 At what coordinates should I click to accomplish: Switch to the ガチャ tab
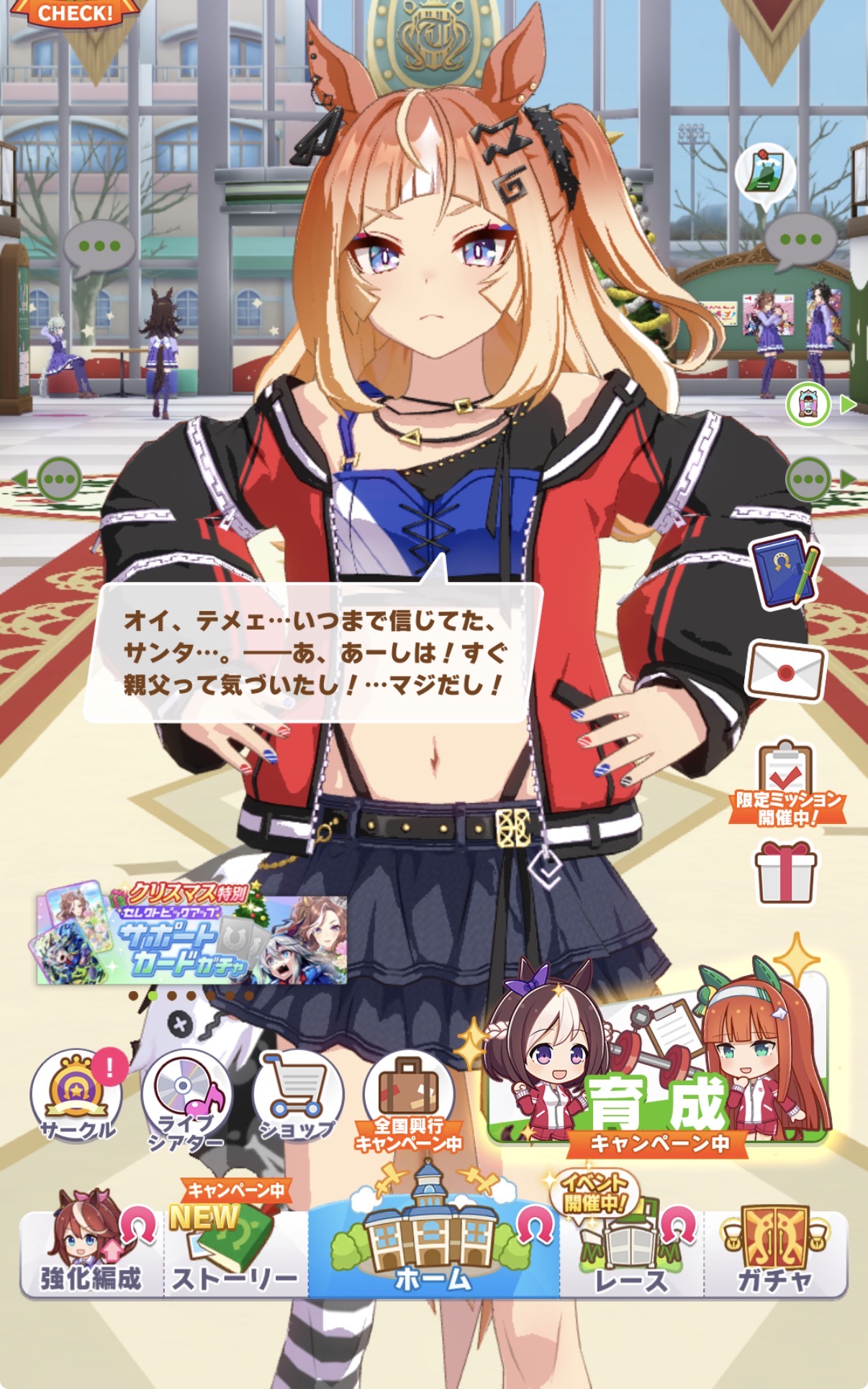click(x=775, y=1252)
